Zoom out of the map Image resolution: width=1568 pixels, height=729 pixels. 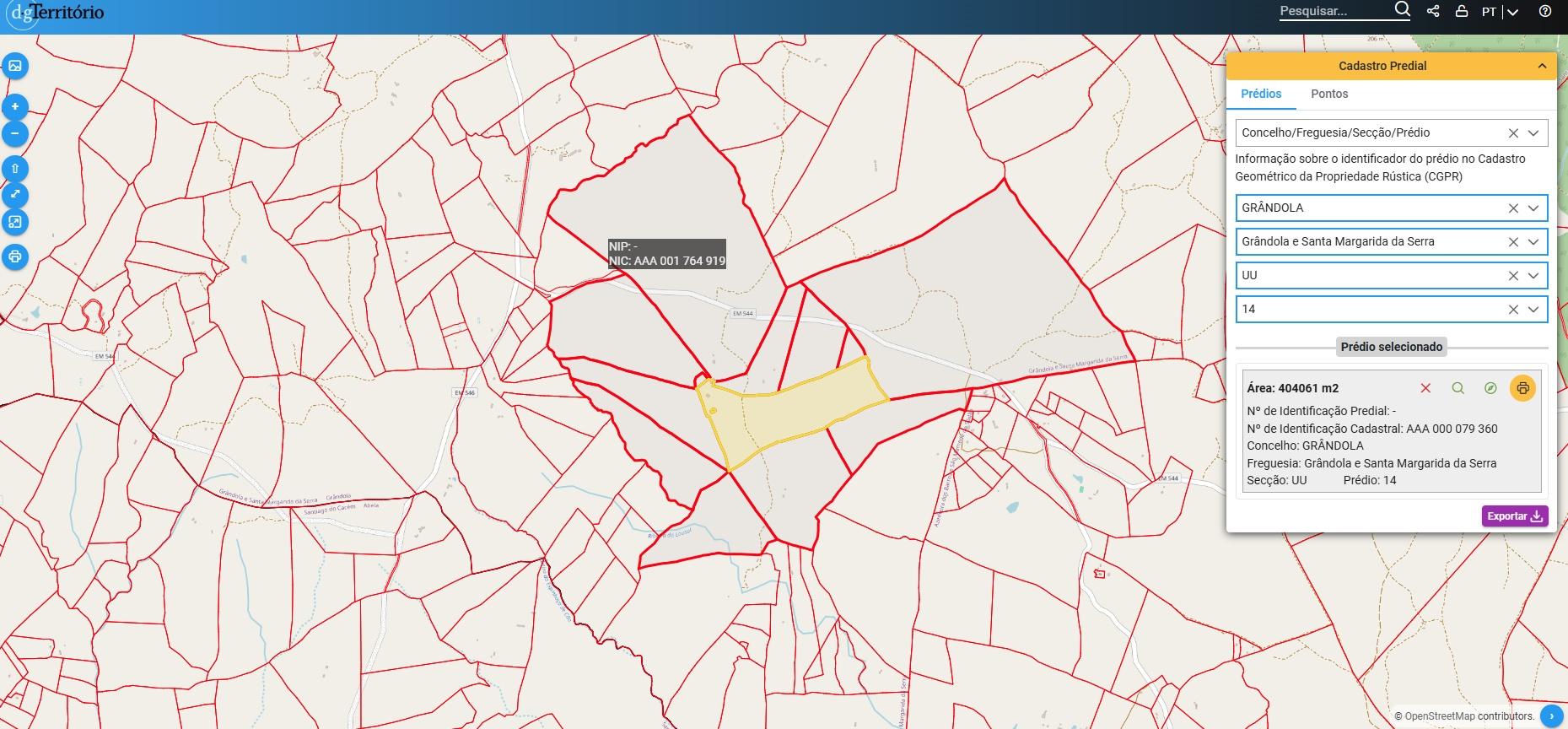(15, 133)
